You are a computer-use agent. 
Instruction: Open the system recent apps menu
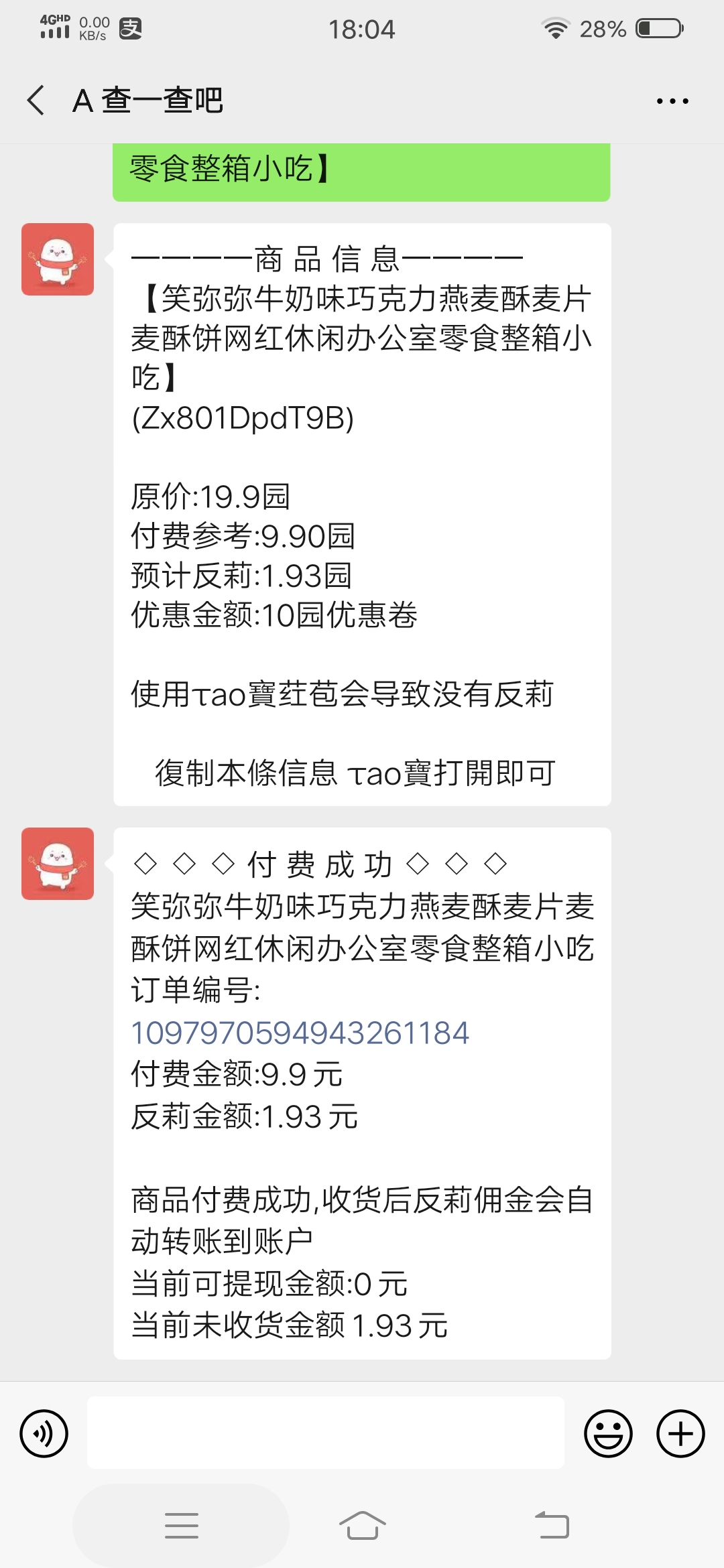pos(181,1526)
